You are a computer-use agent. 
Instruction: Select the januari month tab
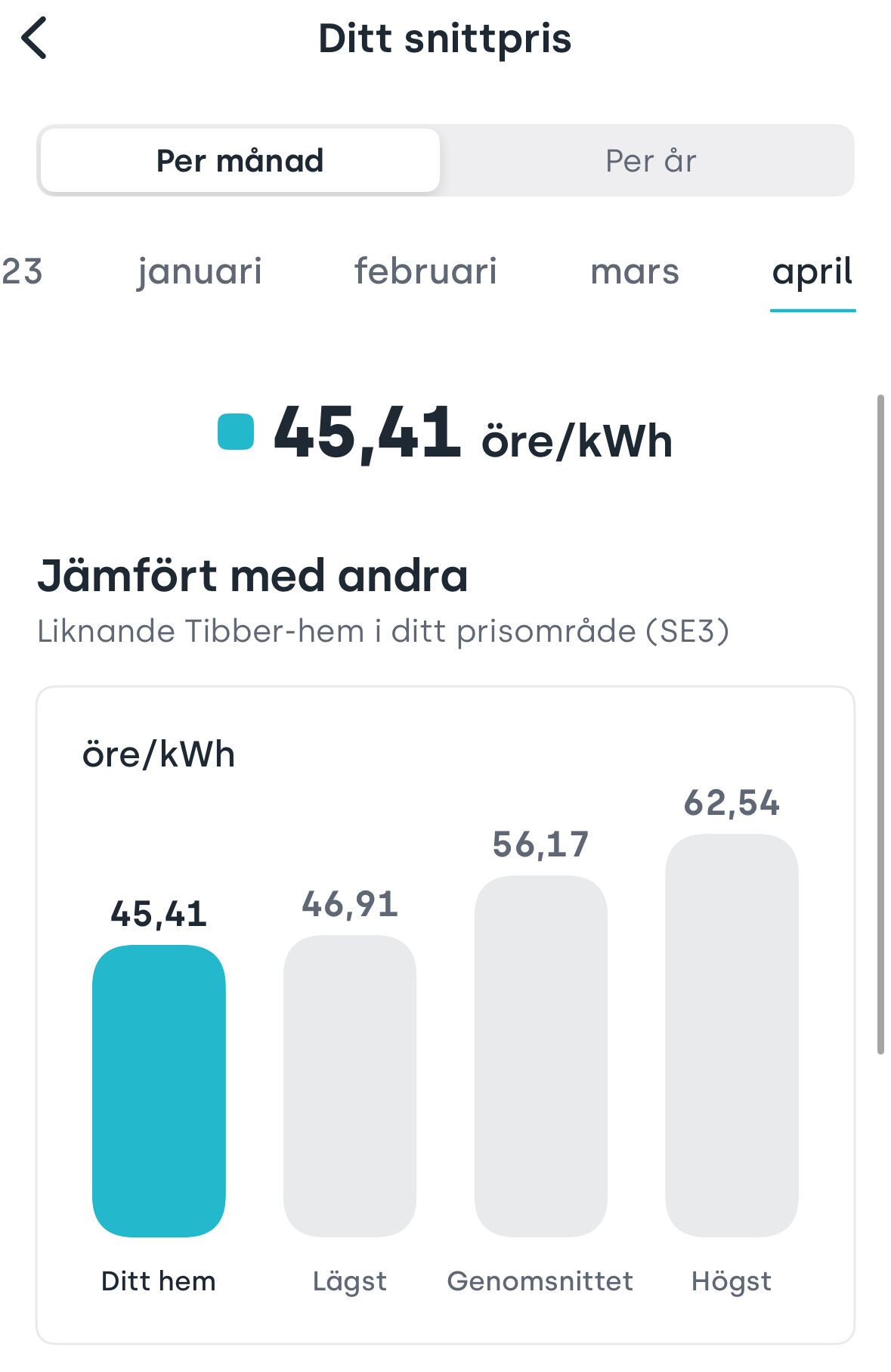click(200, 271)
